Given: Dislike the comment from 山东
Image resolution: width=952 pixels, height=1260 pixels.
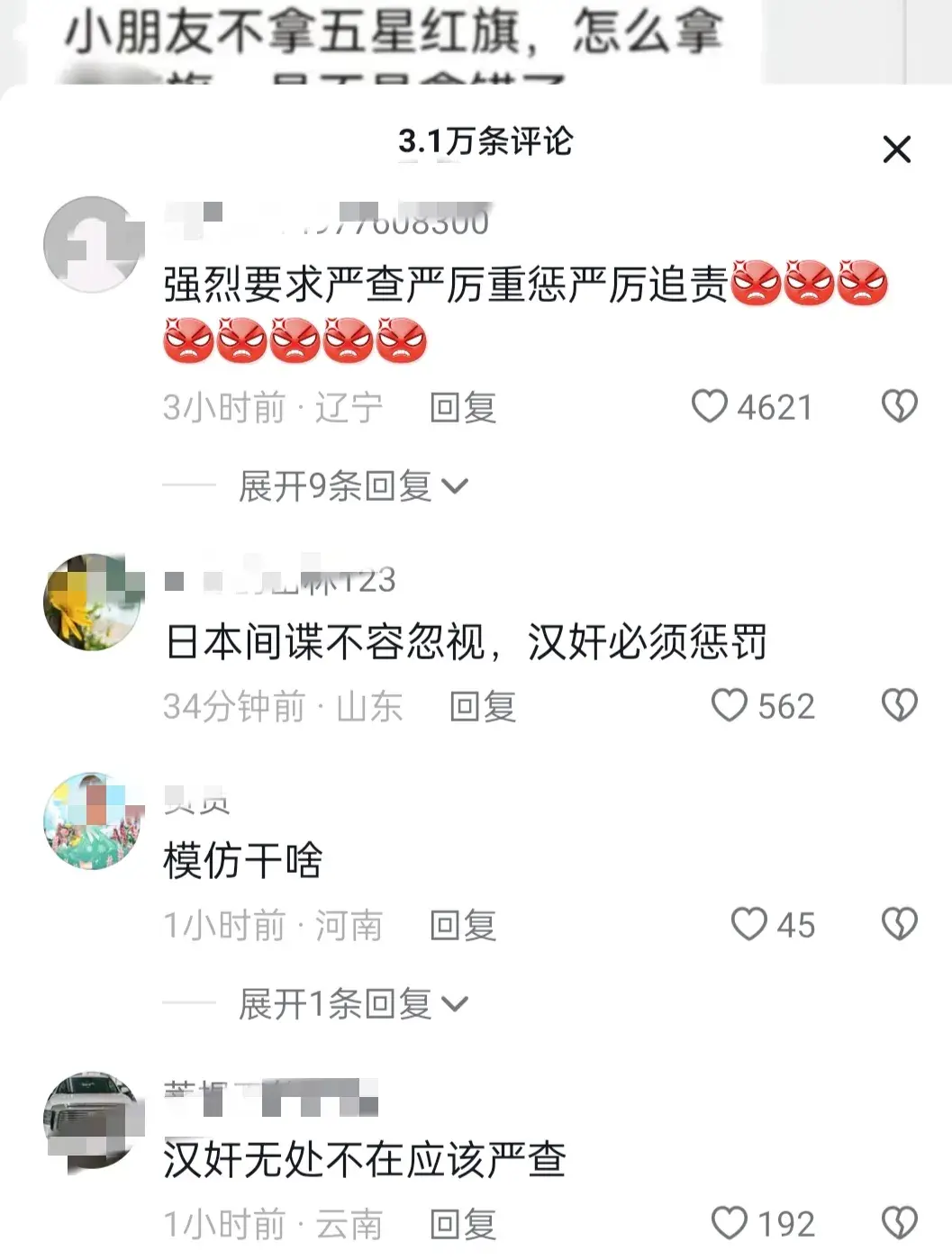Looking at the screenshot, I should pos(899,706).
